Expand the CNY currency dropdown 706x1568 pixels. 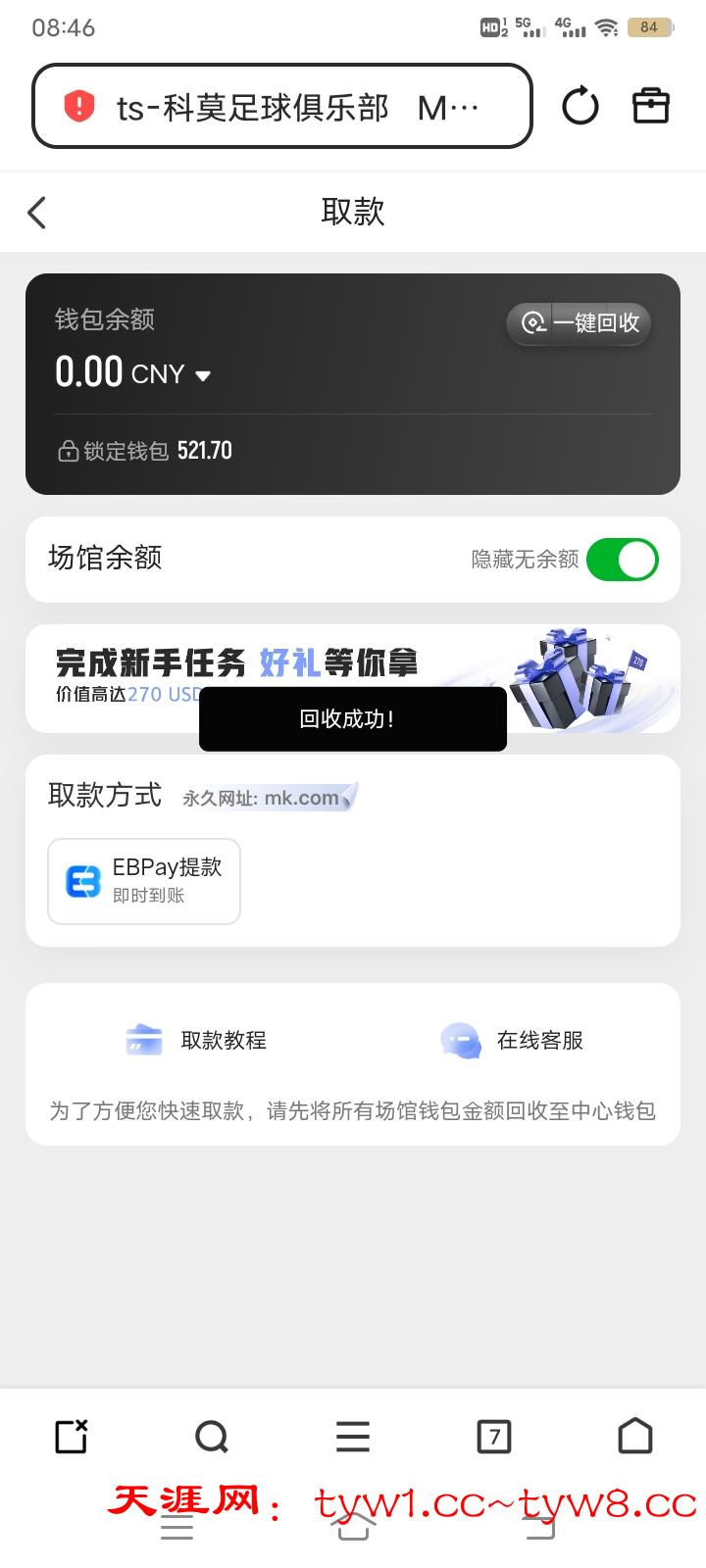click(x=203, y=375)
